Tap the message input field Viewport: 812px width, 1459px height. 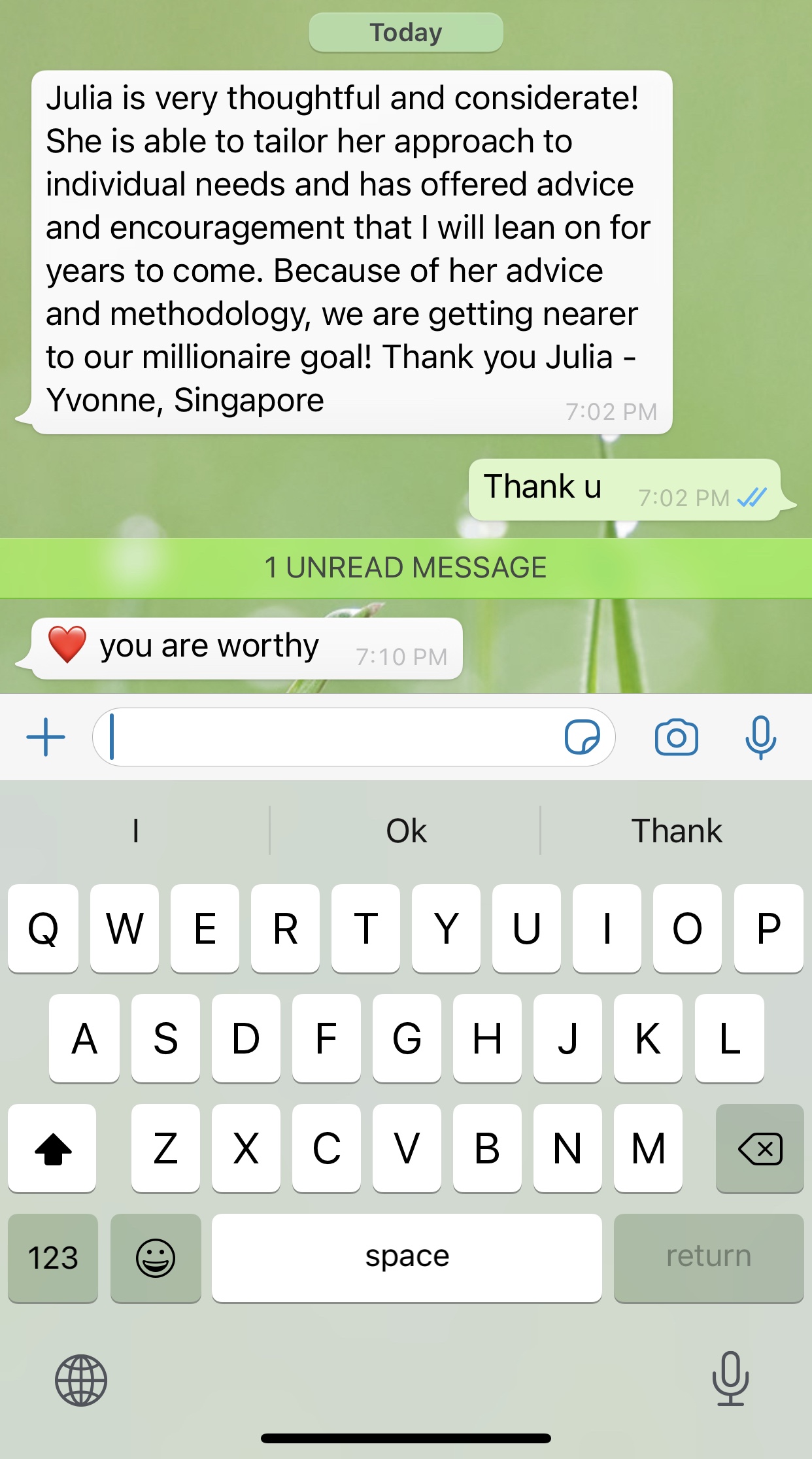[x=327, y=737]
